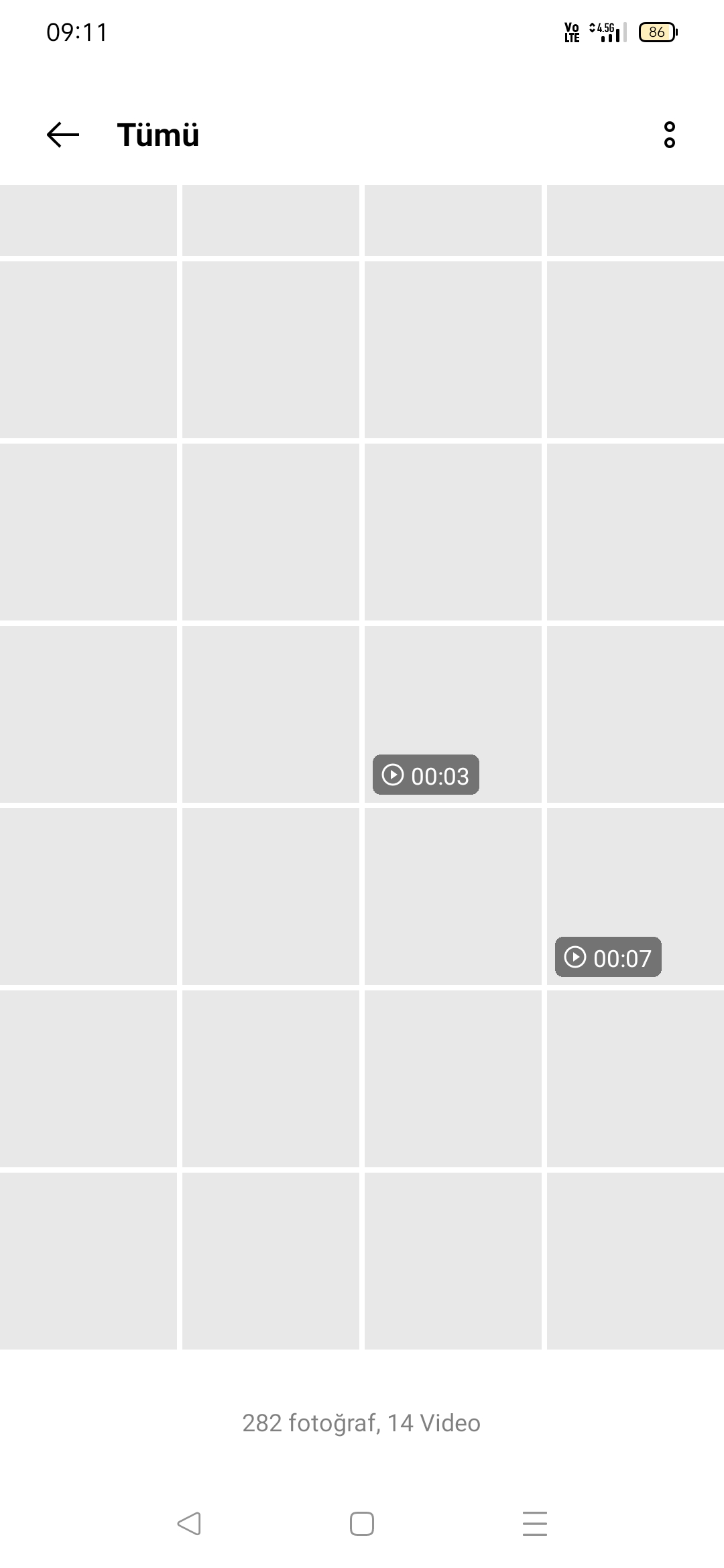Tap the system home button

(362, 1524)
